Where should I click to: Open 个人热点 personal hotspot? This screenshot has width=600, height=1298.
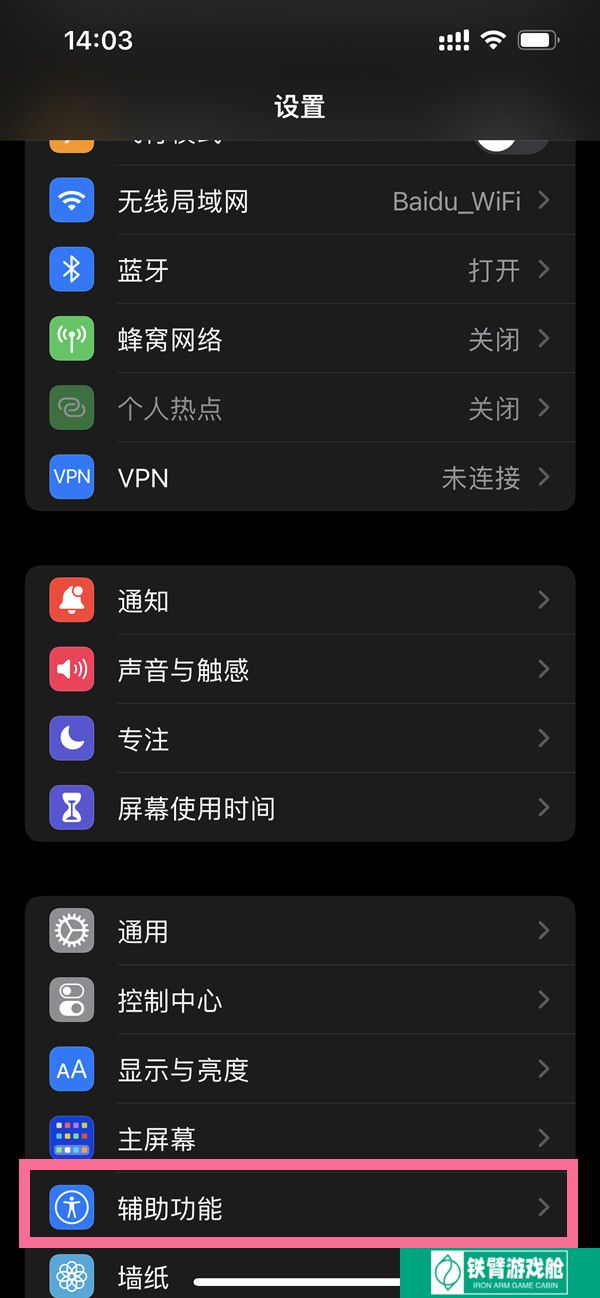[300, 408]
